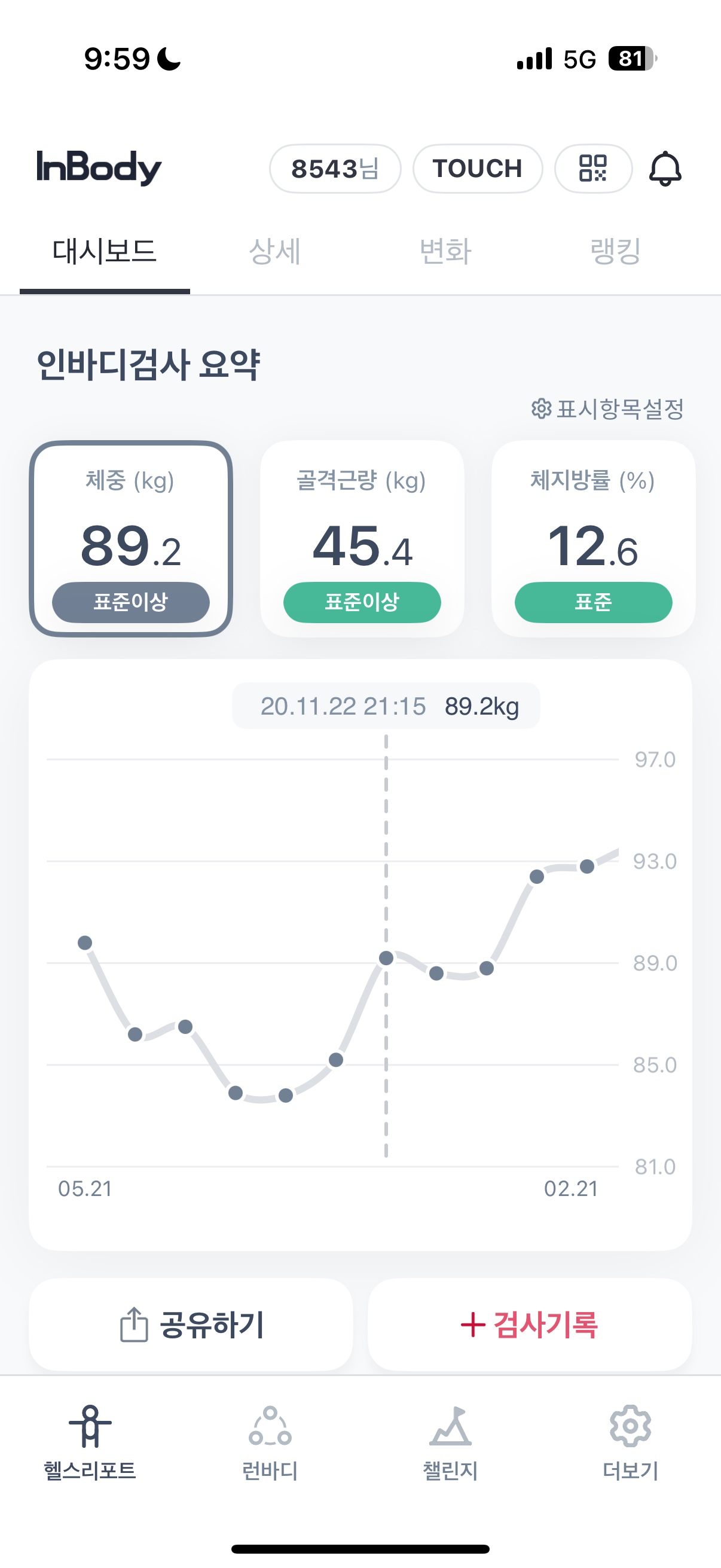721x1568 pixels.
Task: Select the 골격근량 (kg) card
Action: [x=362, y=539]
